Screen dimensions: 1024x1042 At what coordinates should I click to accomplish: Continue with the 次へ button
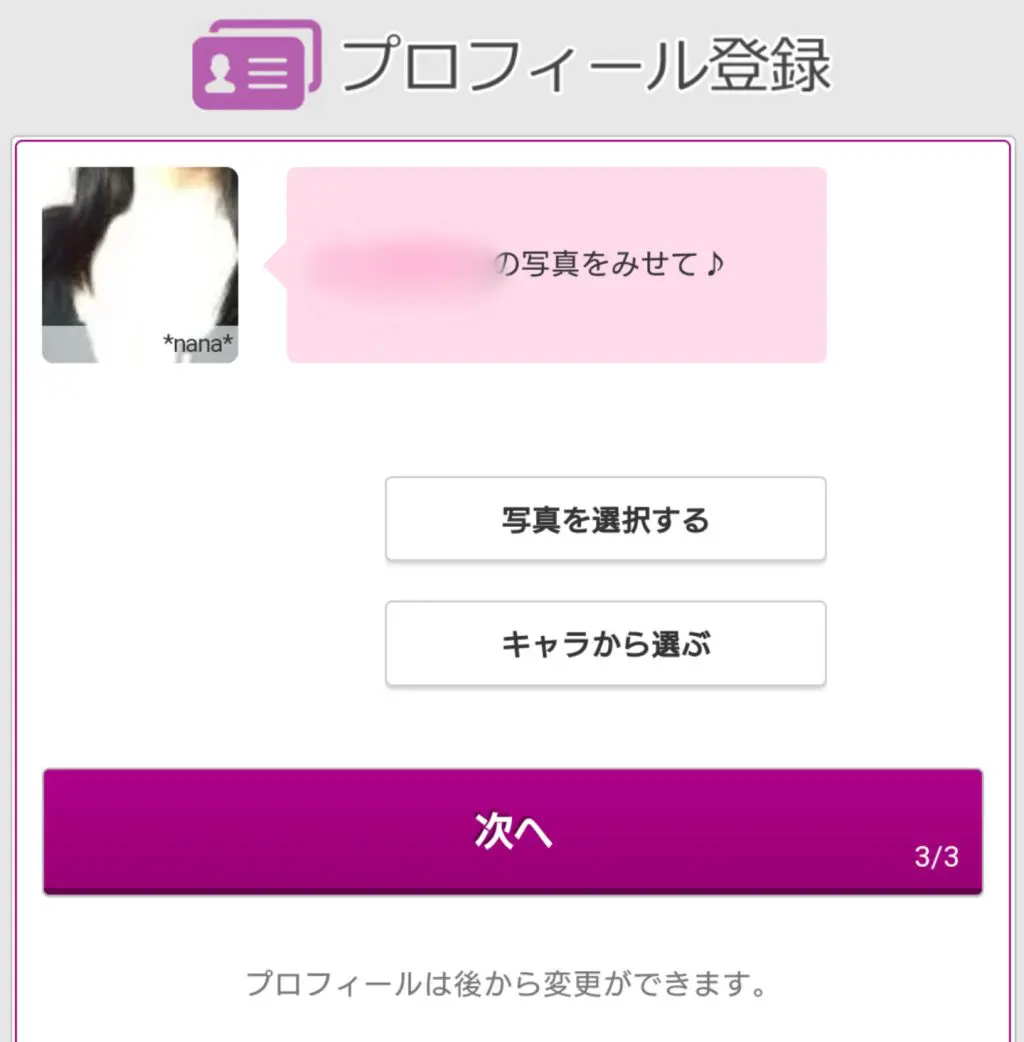tap(512, 832)
